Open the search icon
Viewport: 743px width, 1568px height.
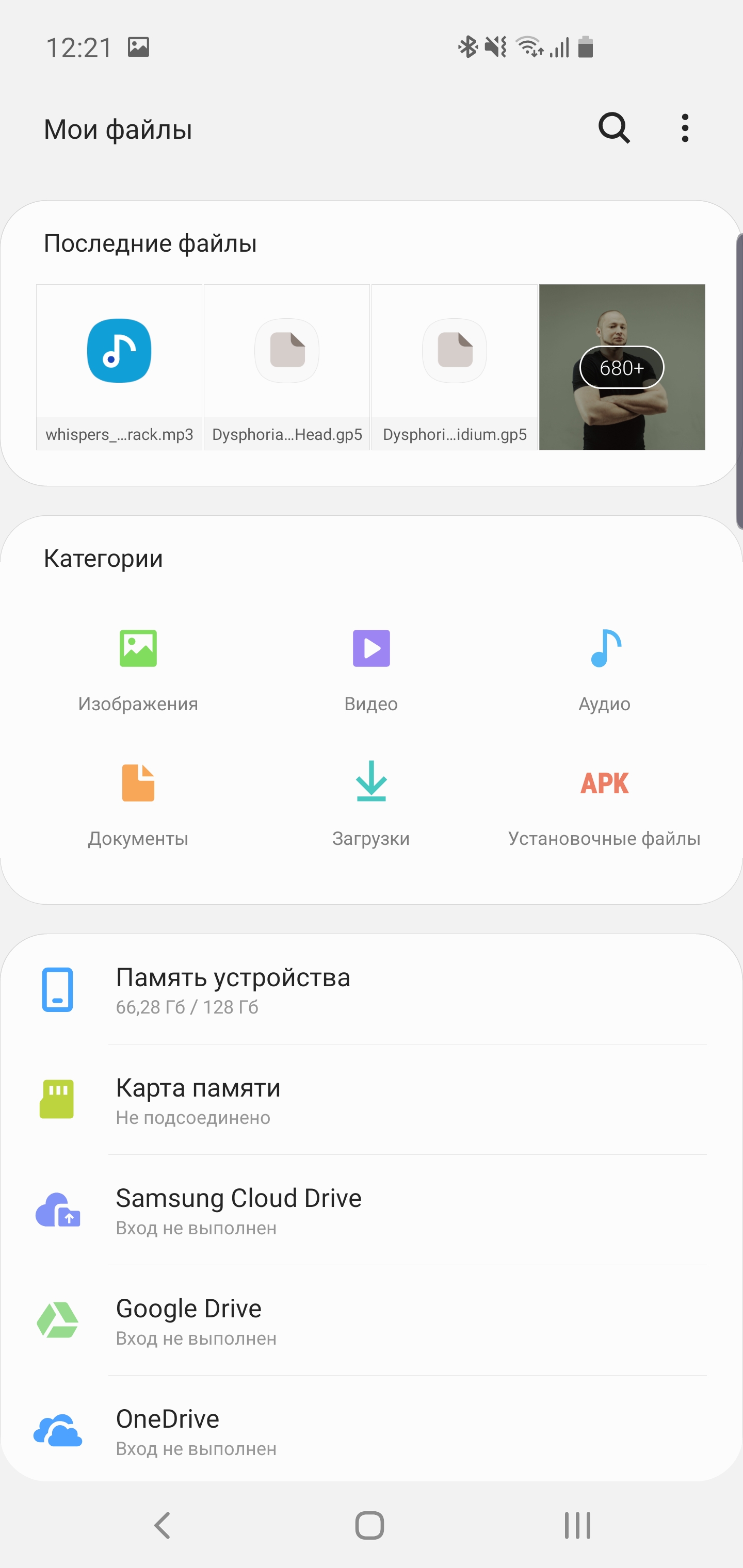point(613,128)
